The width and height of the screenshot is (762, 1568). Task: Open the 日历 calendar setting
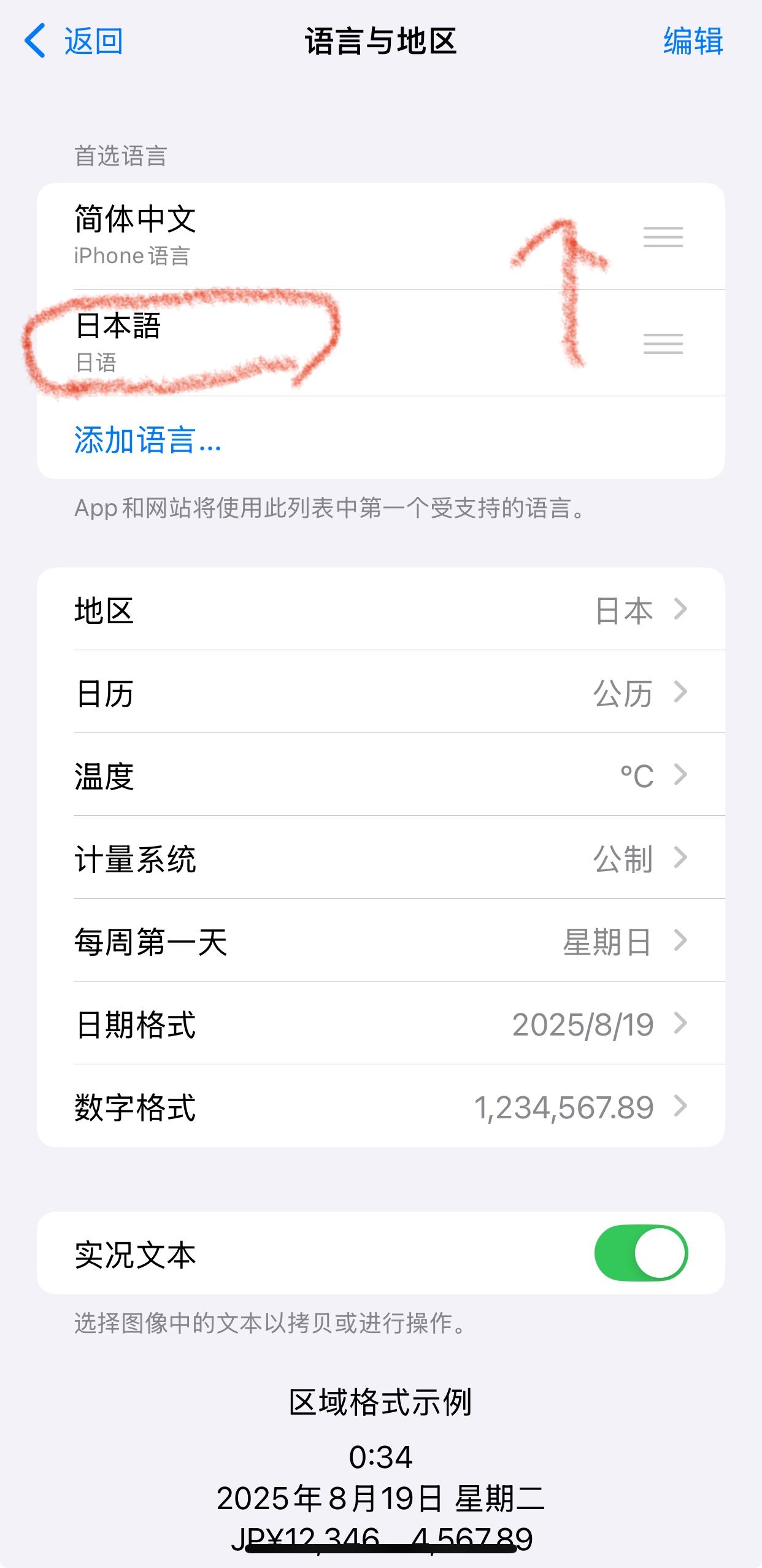click(380, 693)
